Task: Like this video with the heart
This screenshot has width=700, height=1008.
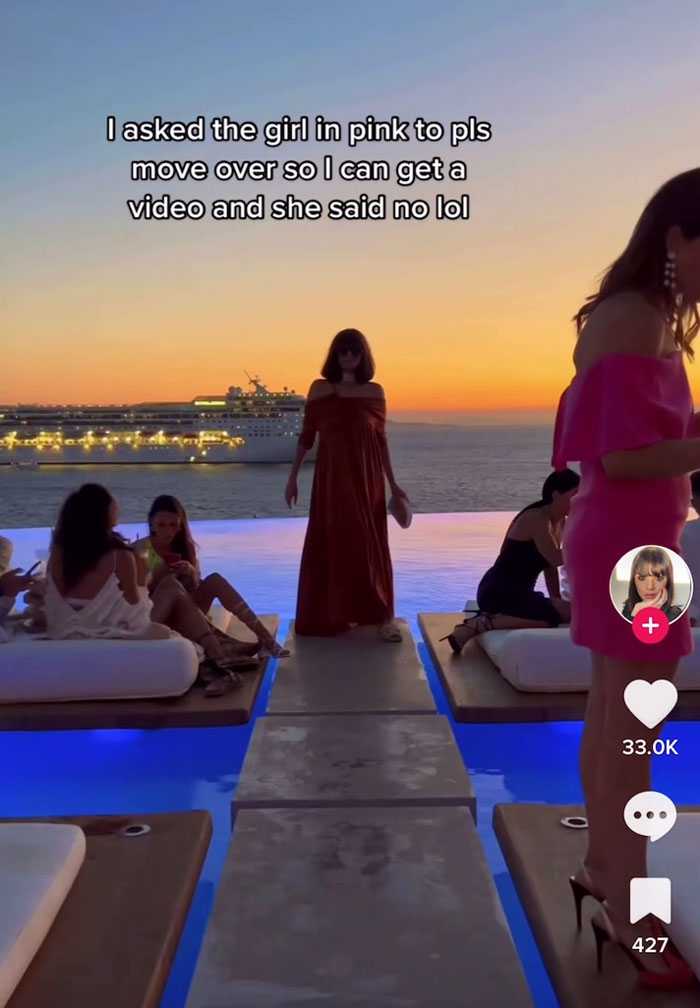Action: 650,703
